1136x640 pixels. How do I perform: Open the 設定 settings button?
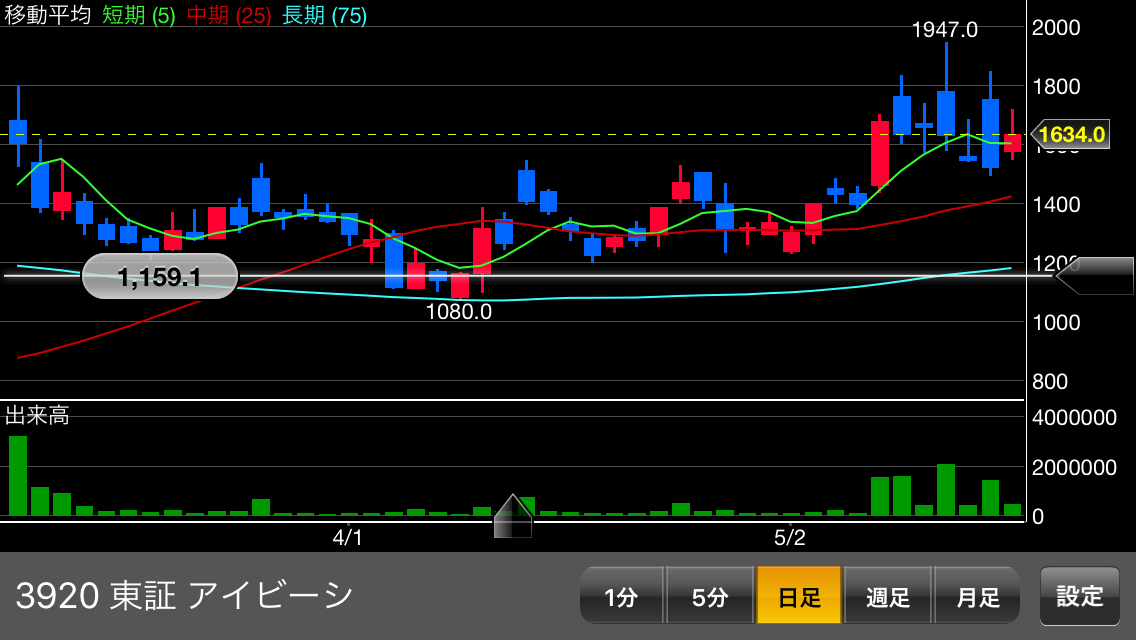coord(1079,597)
